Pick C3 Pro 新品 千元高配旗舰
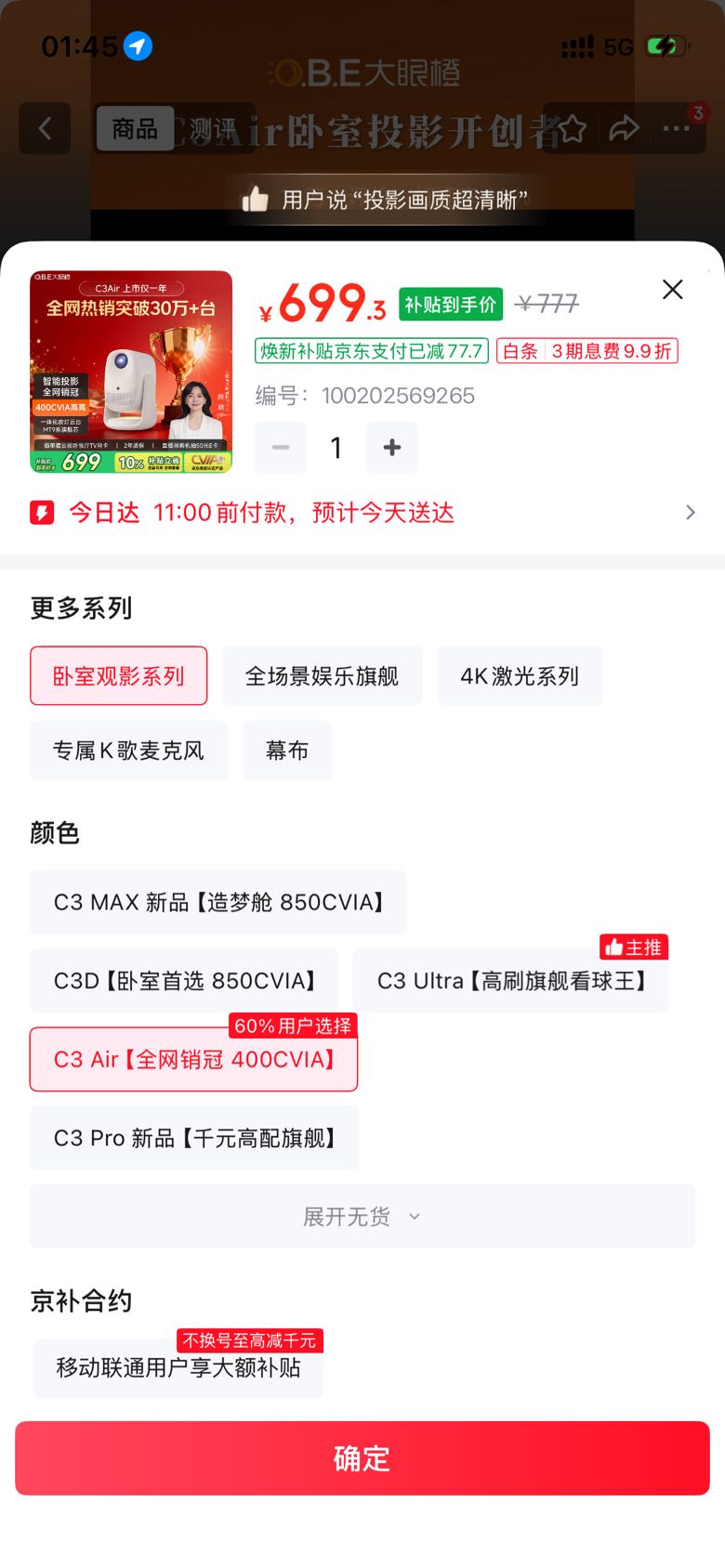Image resolution: width=725 pixels, height=1568 pixels. click(x=193, y=1138)
